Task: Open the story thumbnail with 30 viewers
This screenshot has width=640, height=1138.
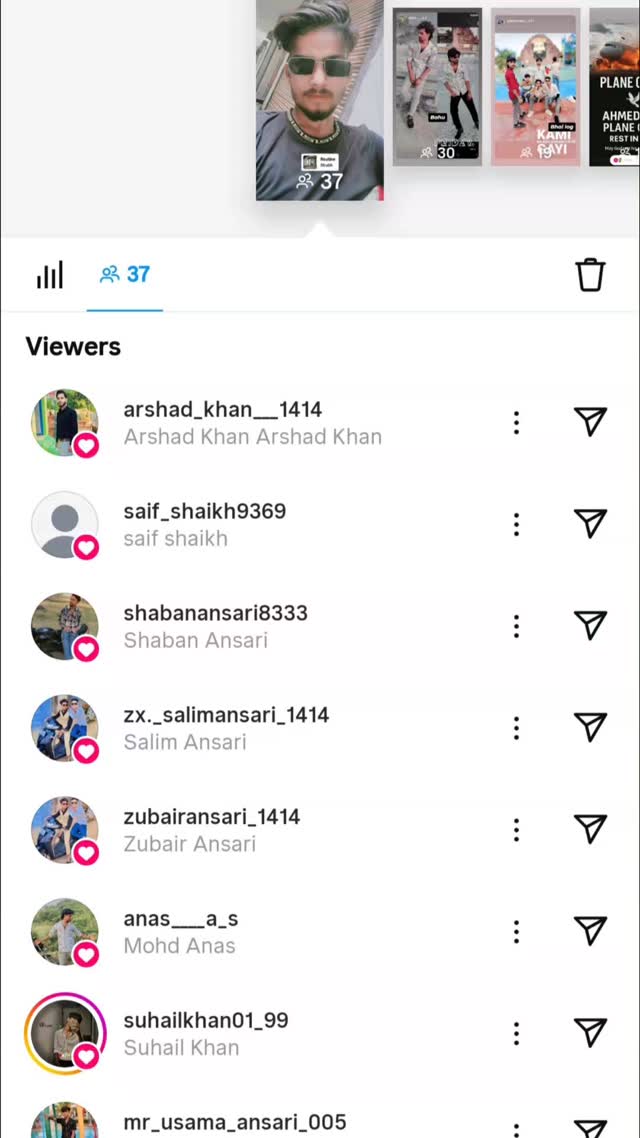Action: [x=436, y=87]
